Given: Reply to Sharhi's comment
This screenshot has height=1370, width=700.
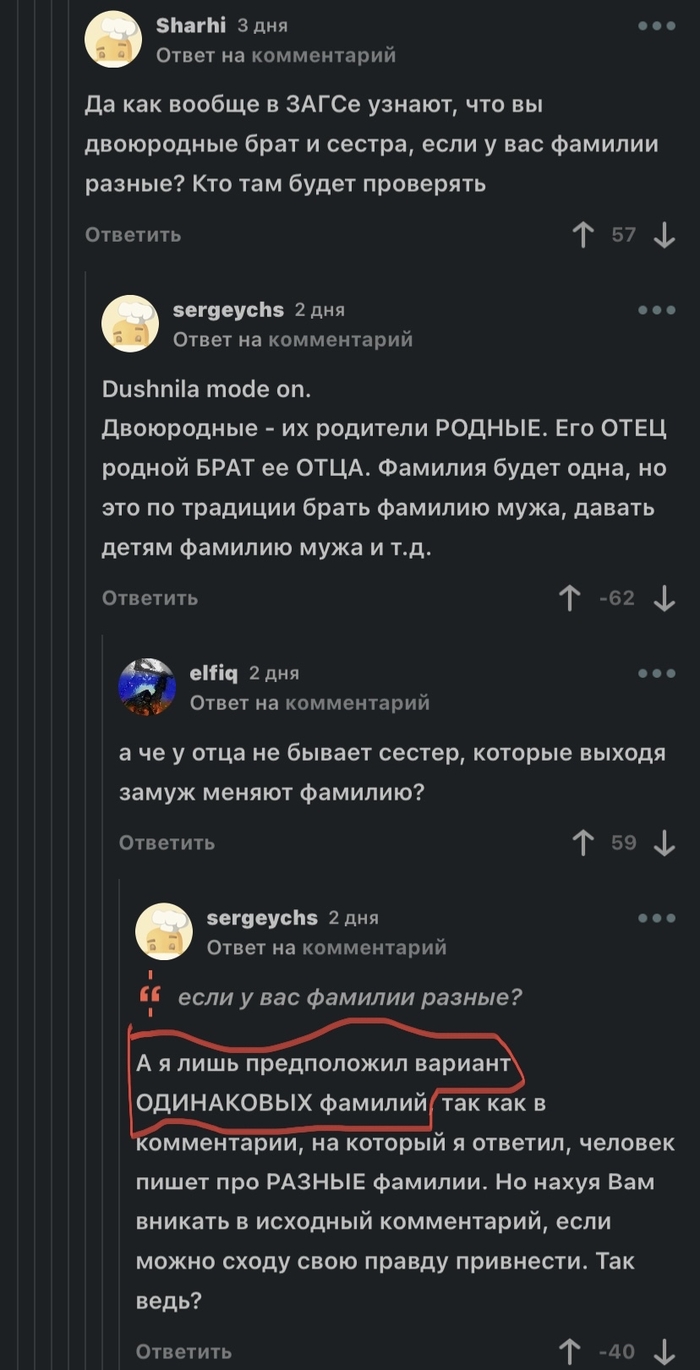Looking at the screenshot, I should coord(133,235).
